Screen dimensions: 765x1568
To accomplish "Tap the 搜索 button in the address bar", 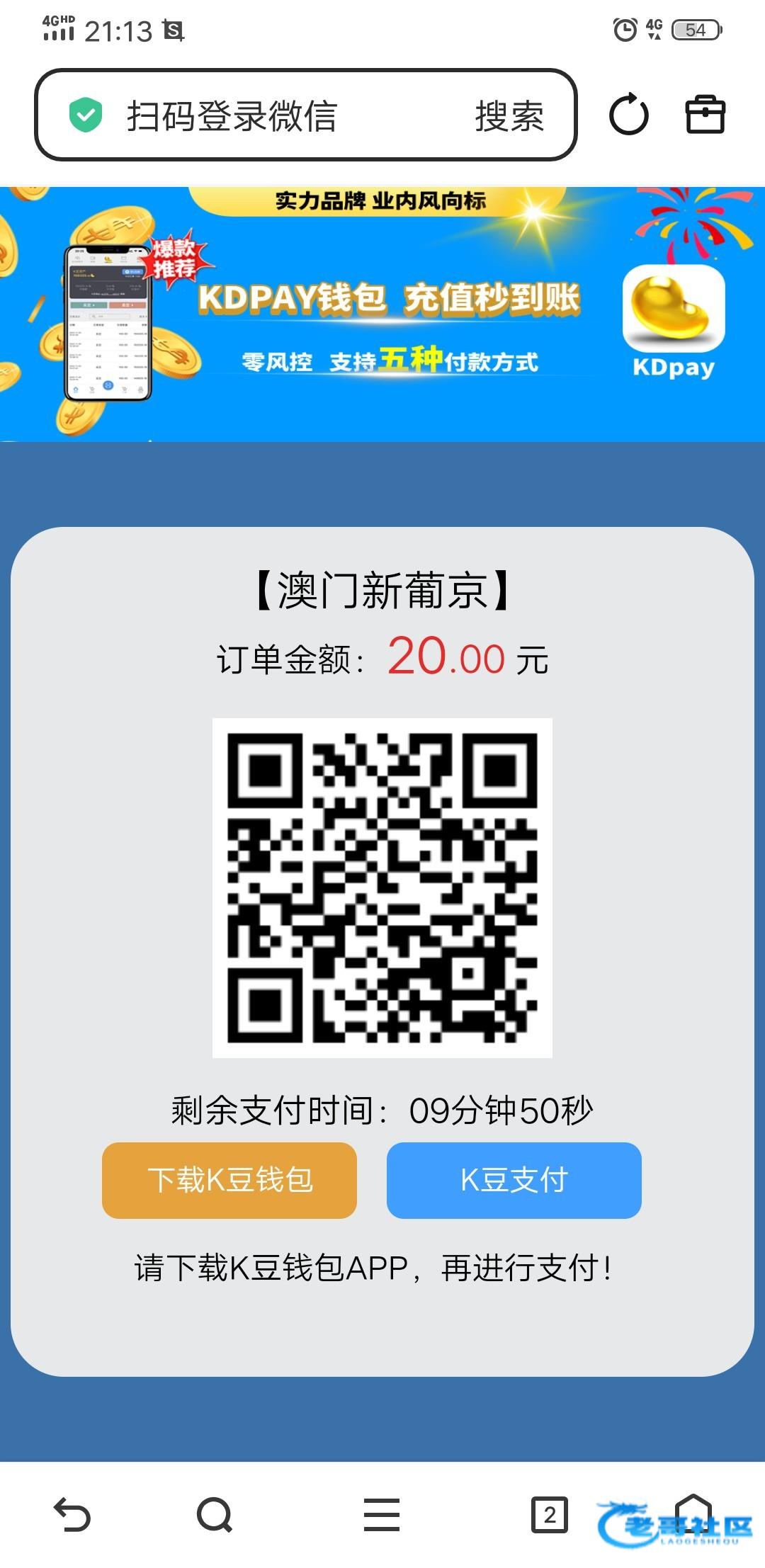I will (509, 116).
